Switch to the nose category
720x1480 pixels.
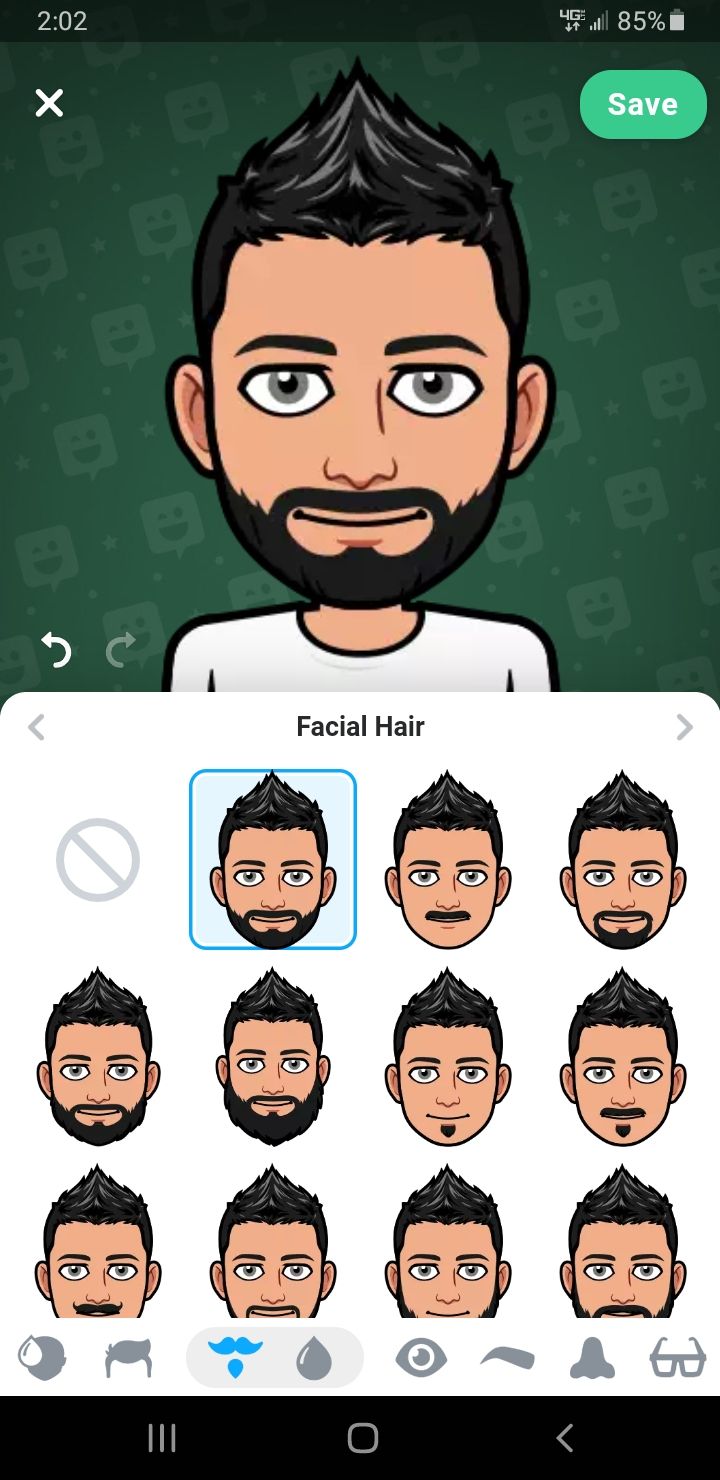(x=592, y=1358)
